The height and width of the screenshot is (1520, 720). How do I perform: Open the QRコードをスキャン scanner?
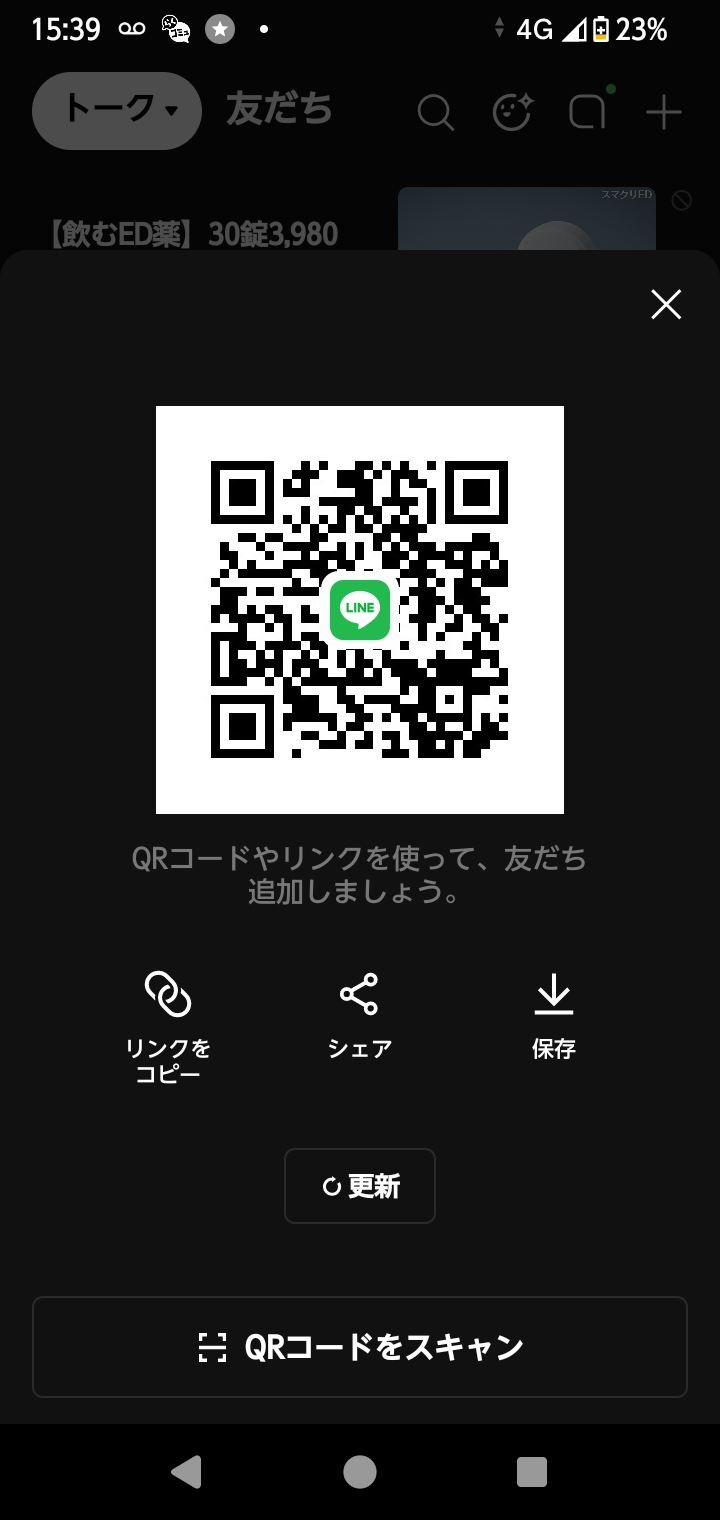point(360,1347)
